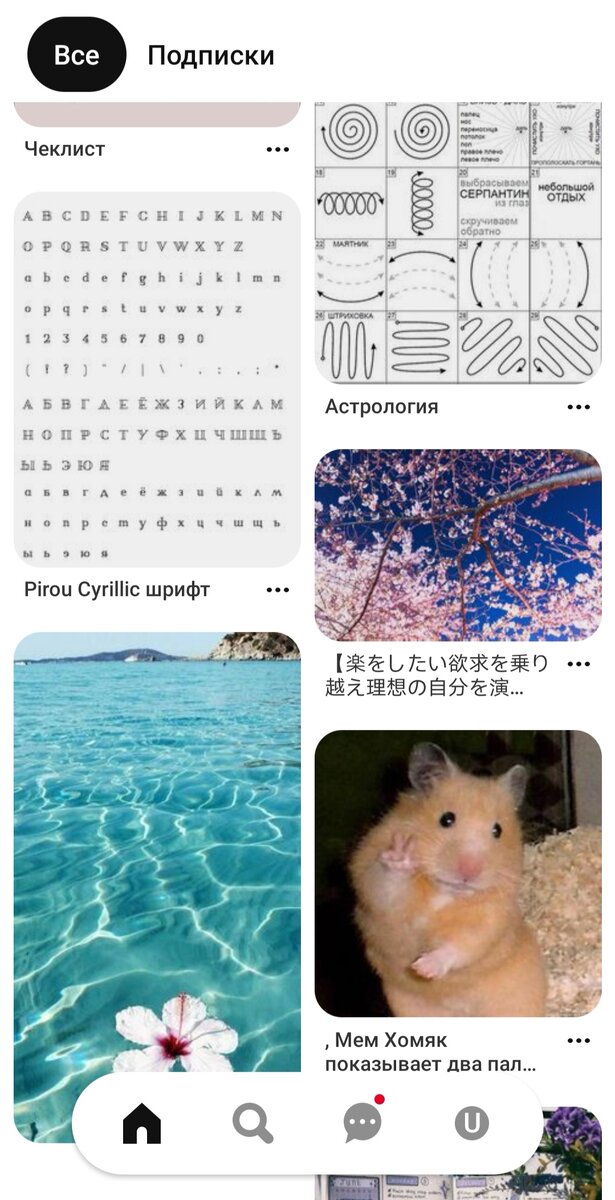Open options for the Чеклист pin
The width and height of the screenshot is (615, 1200).
[278, 150]
